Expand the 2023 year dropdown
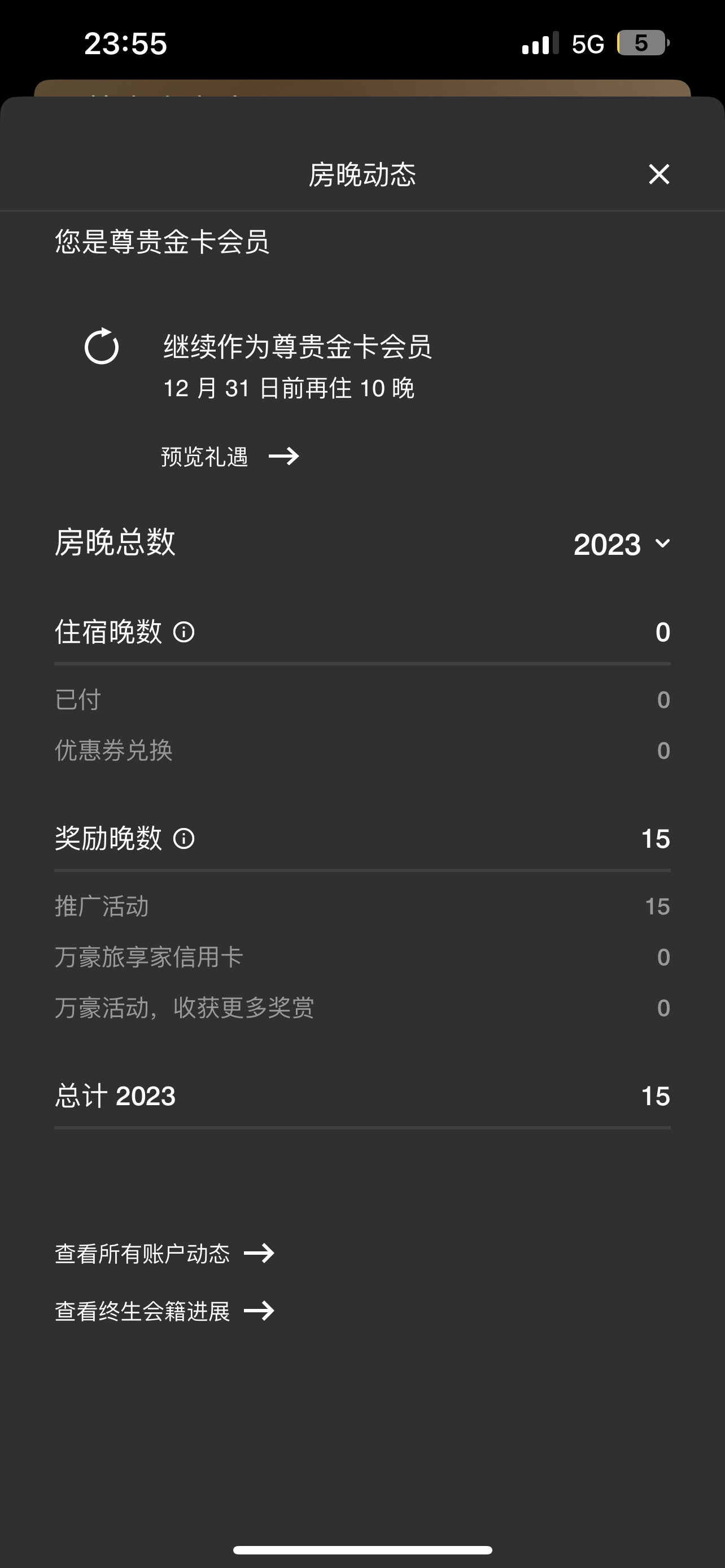Viewport: 725px width, 1568px height. tap(622, 544)
